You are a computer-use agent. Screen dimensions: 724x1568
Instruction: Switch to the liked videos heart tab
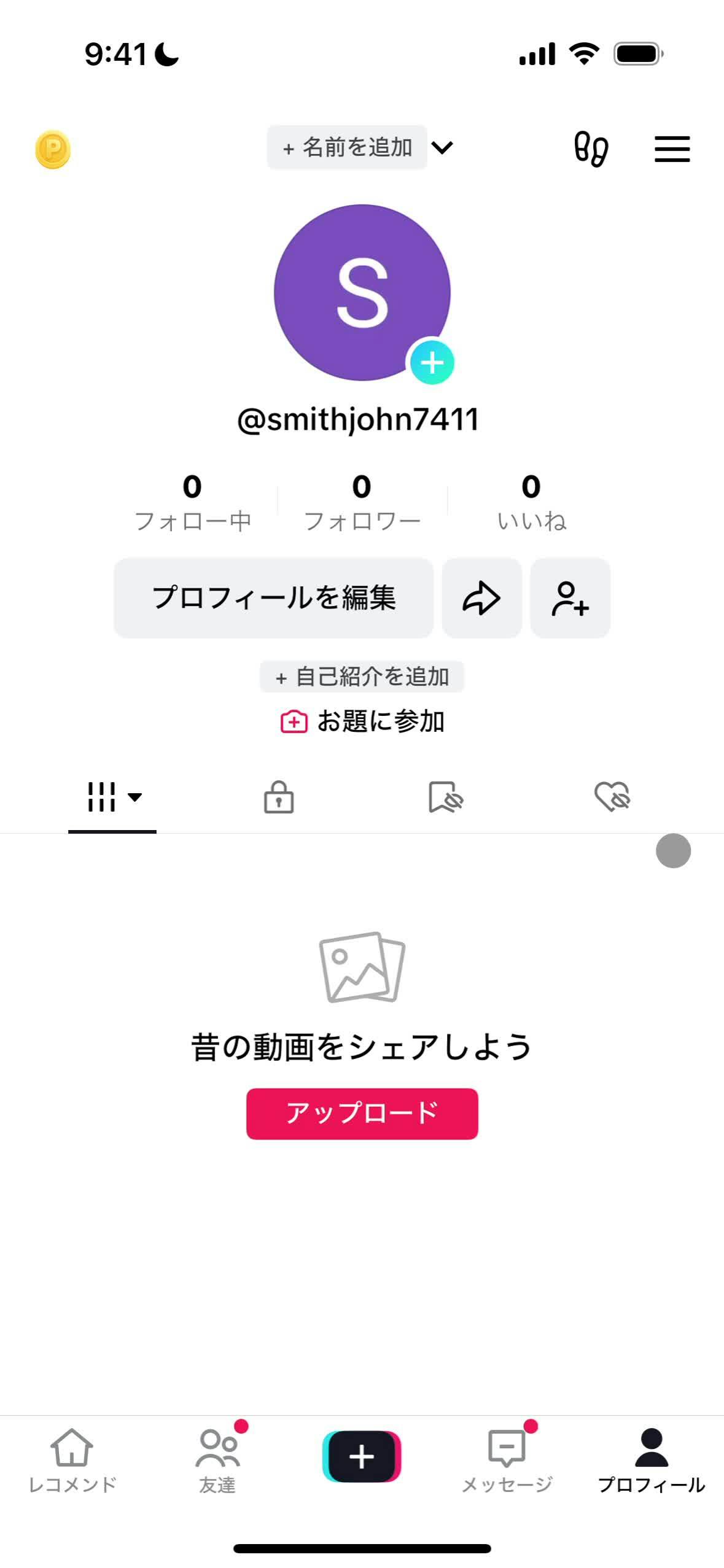(x=612, y=797)
